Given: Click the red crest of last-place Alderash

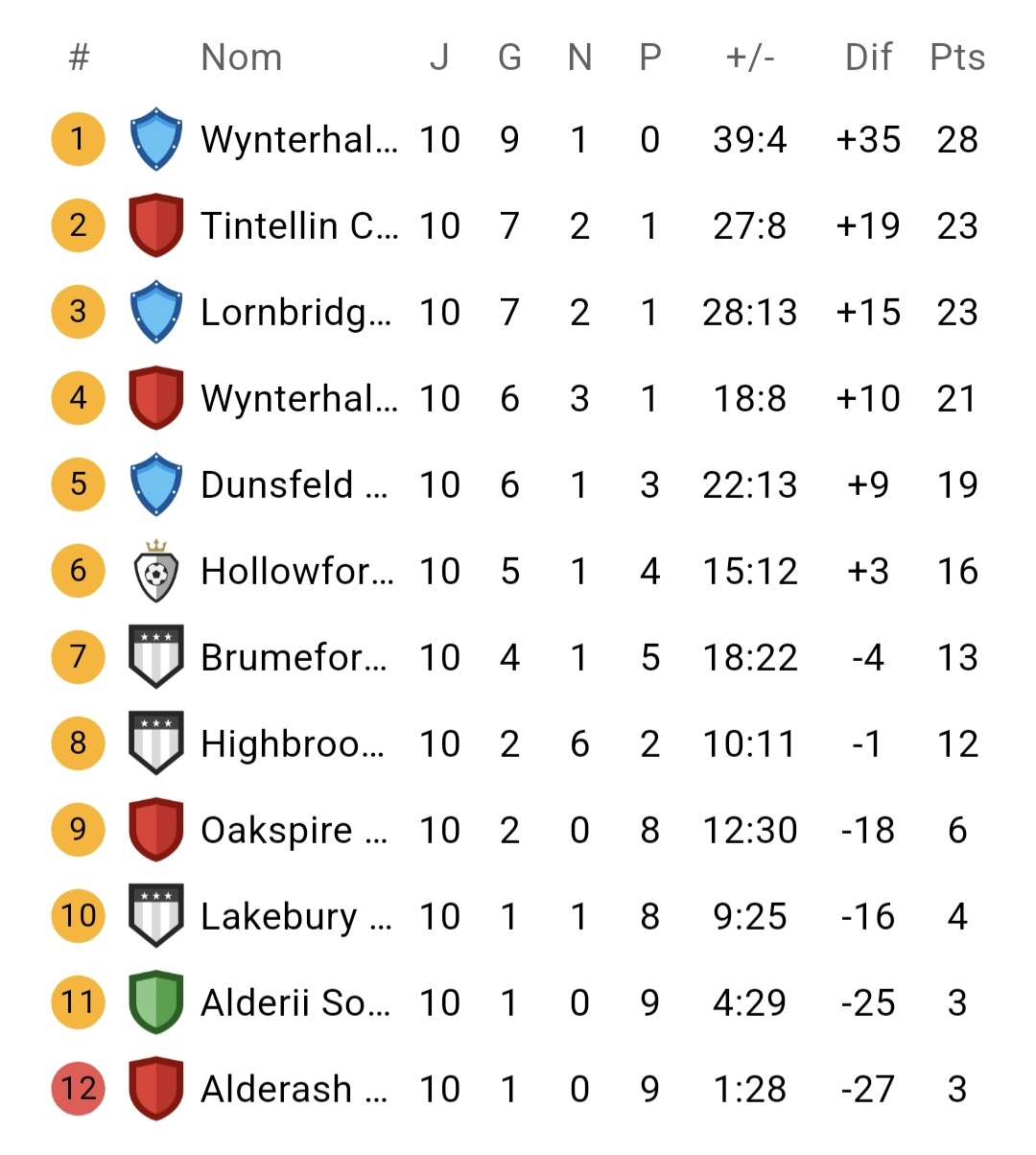Looking at the screenshot, I should tap(155, 1089).
